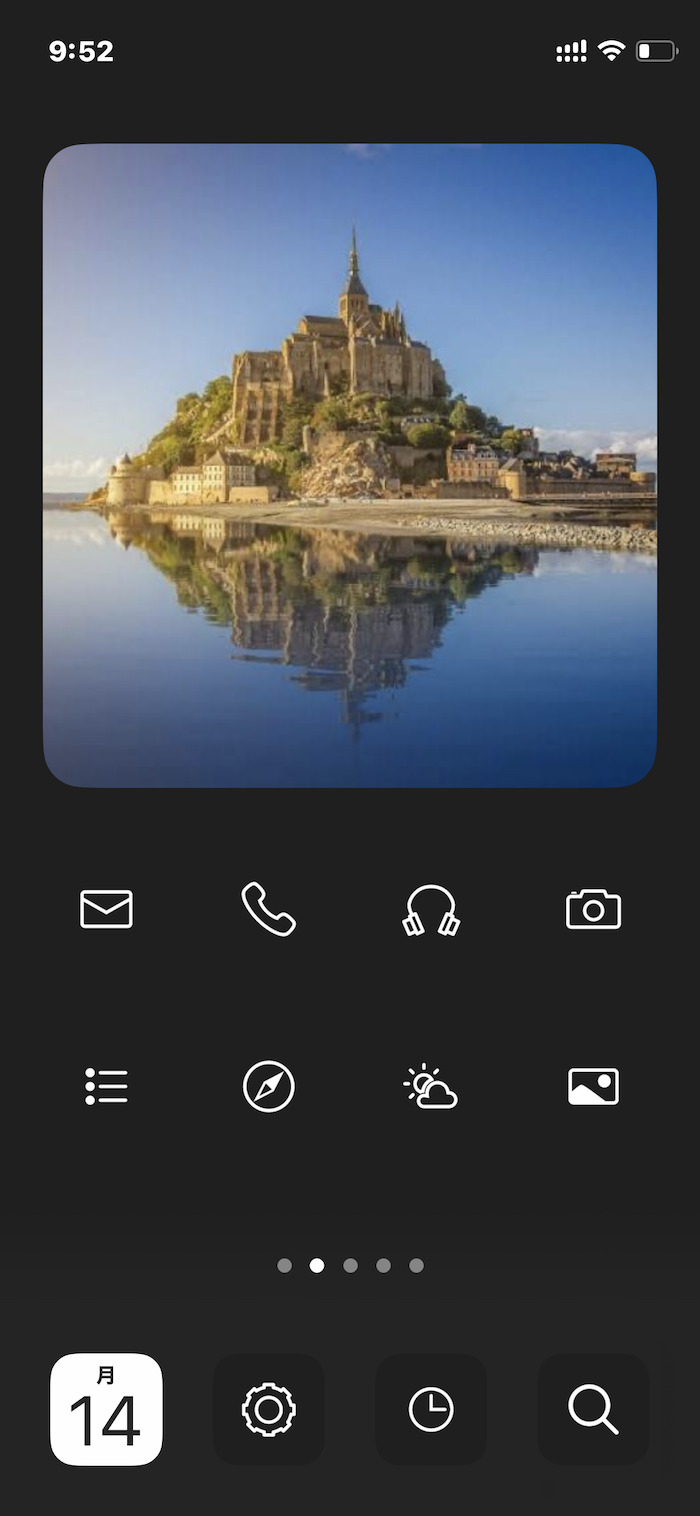Open the Mail app envelope icon
Image resolution: width=700 pixels, height=1516 pixels.
tap(106, 909)
